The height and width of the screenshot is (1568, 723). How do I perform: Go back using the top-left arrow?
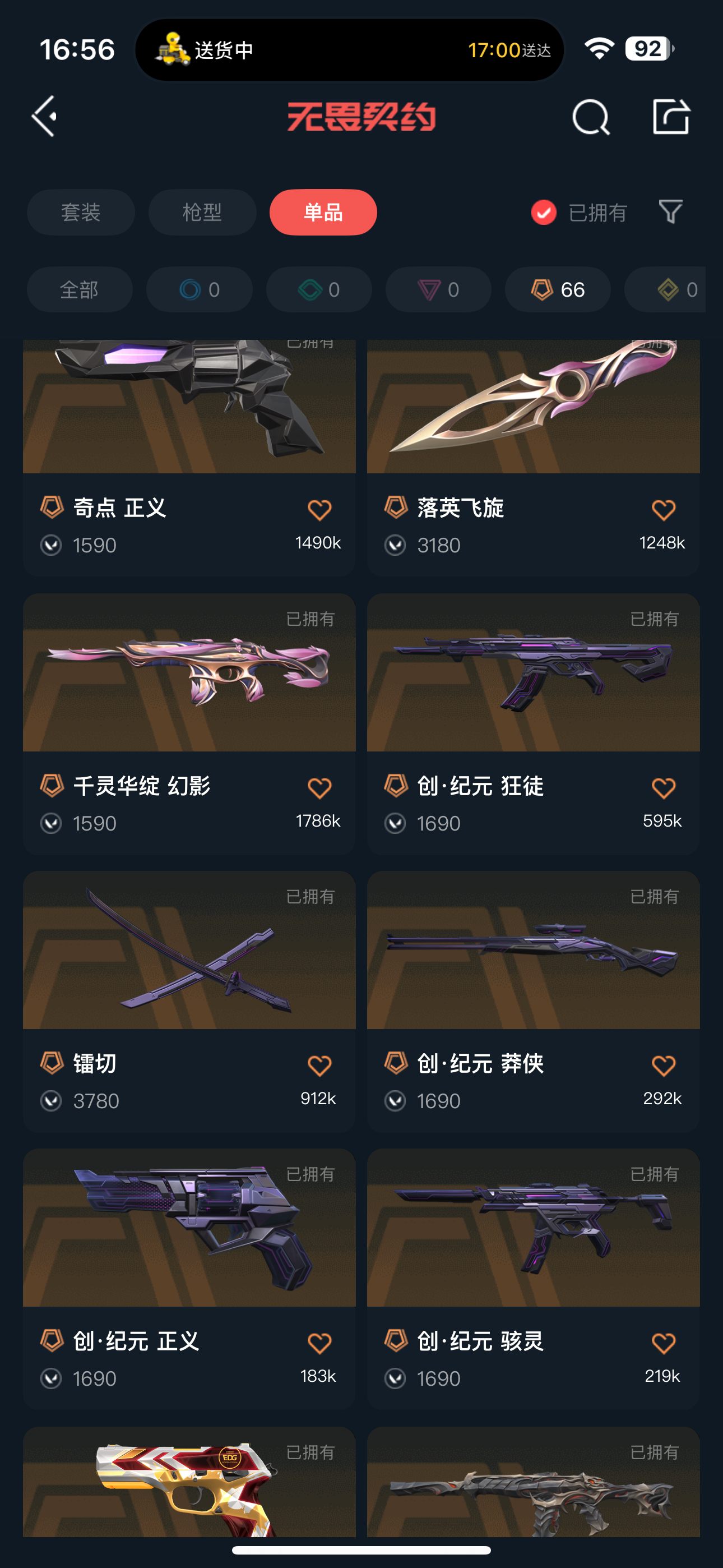point(45,116)
